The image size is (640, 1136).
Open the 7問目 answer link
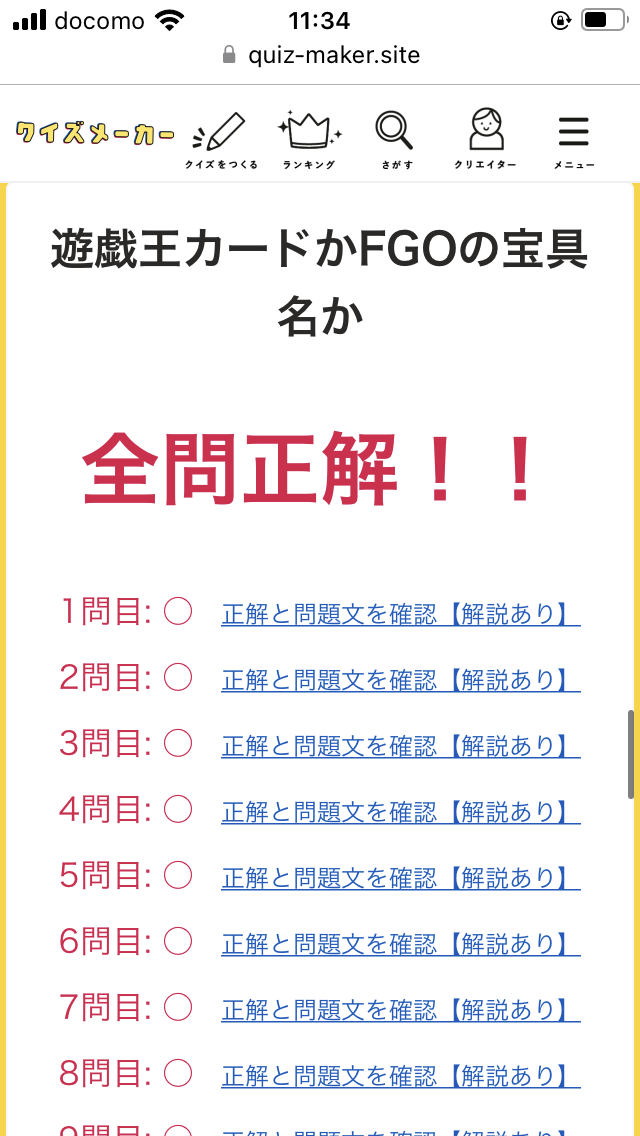click(x=400, y=1008)
